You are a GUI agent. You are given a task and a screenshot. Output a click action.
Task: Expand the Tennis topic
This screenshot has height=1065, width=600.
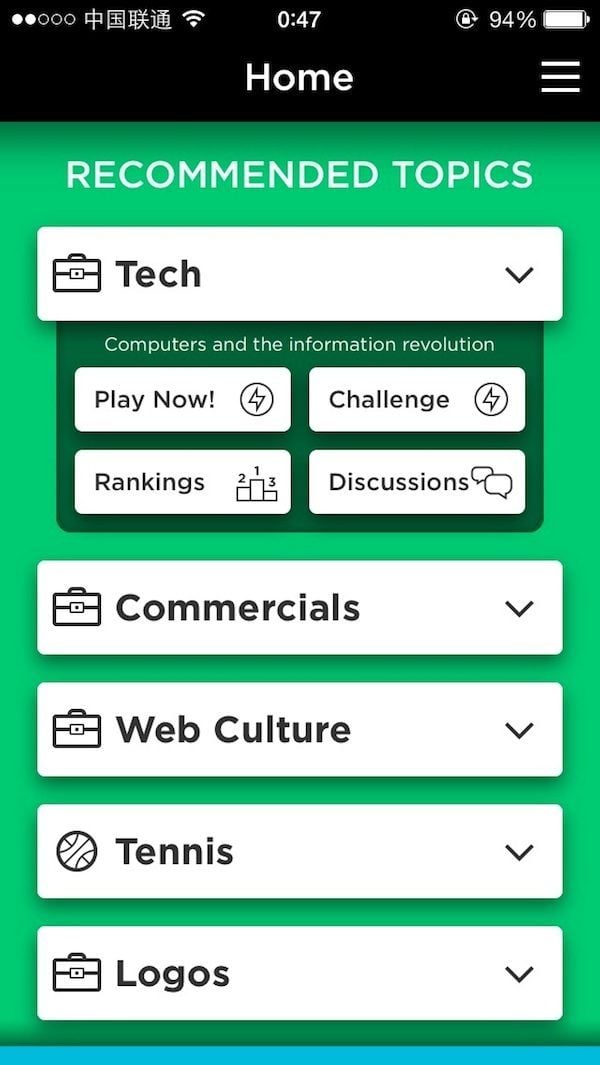519,852
